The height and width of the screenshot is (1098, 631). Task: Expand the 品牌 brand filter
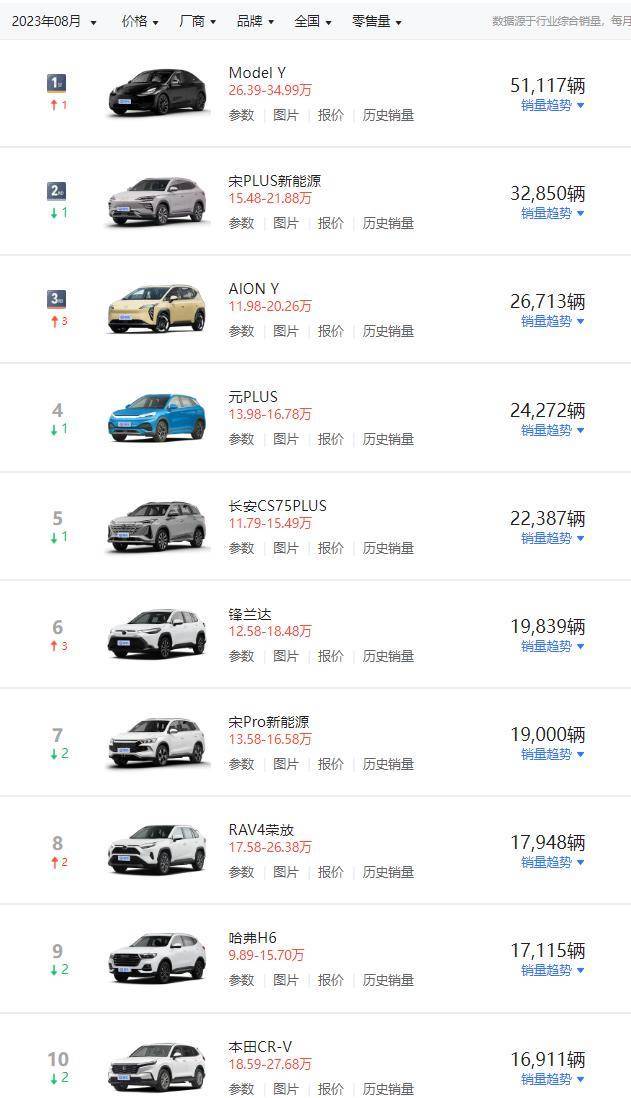[x=255, y=22]
